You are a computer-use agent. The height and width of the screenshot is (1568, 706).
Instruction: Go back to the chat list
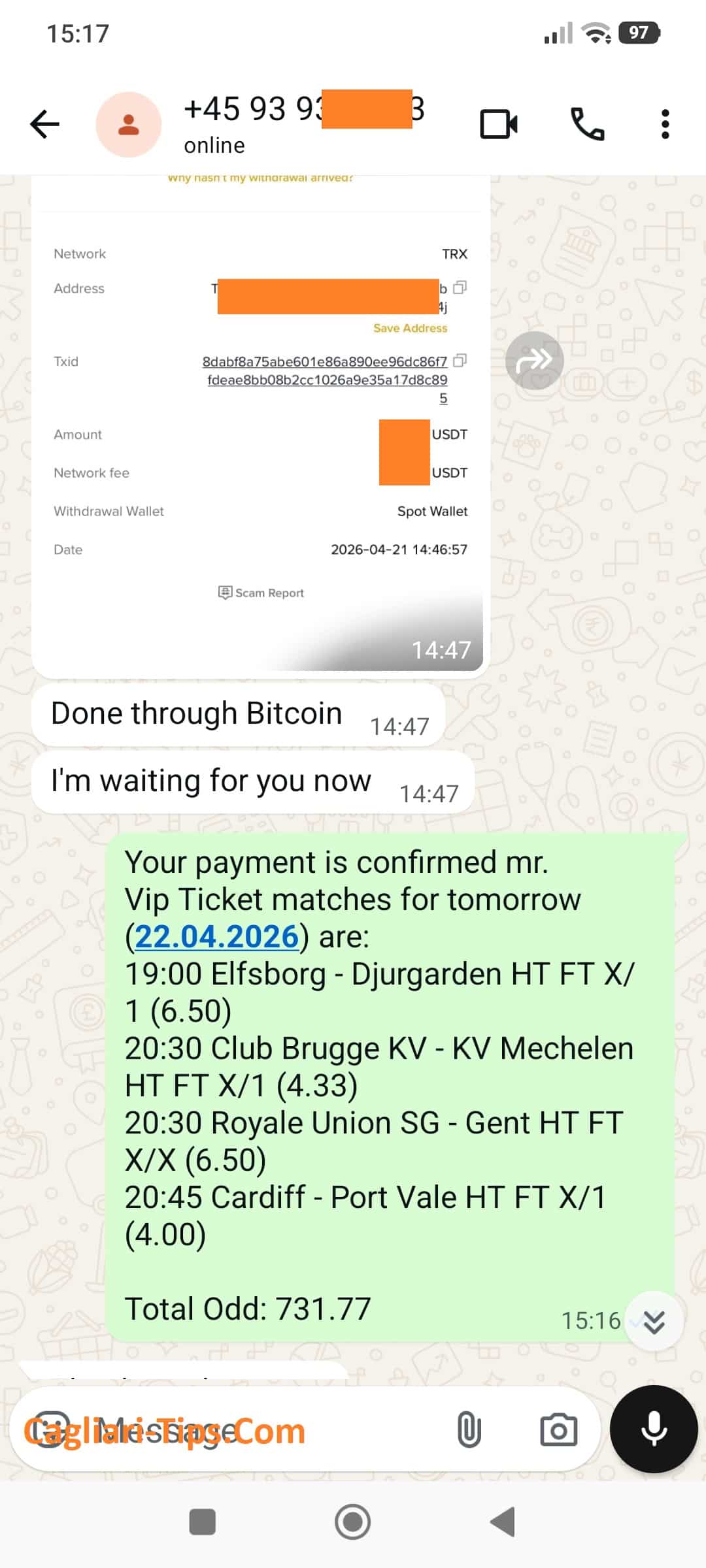[x=44, y=124]
